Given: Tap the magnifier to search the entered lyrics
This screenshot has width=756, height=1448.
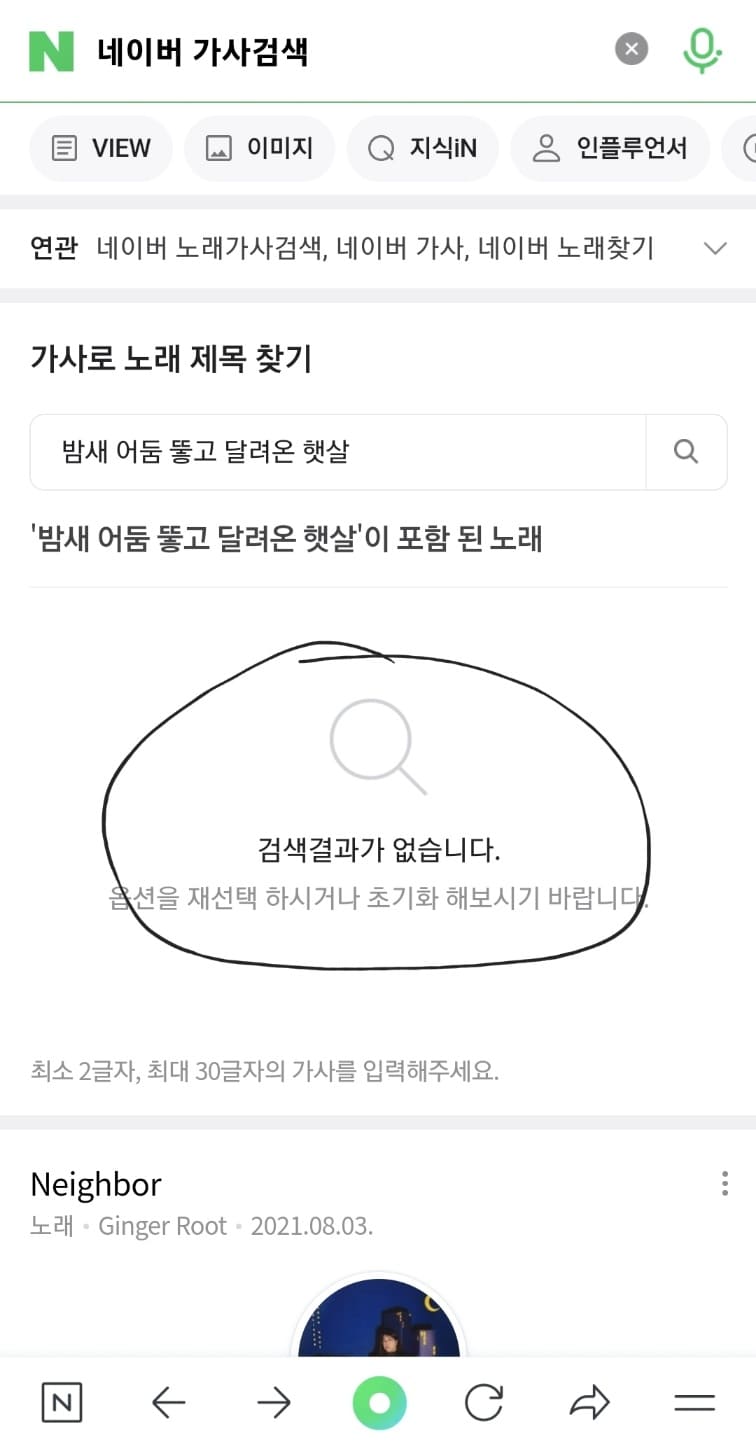Looking at the screenshot, I should pos(686,452).
